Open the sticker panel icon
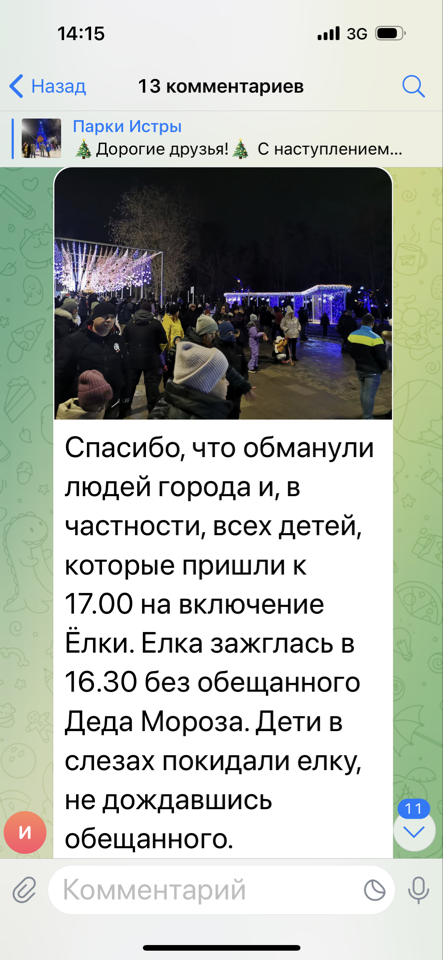443x960 pixels. 374,890
